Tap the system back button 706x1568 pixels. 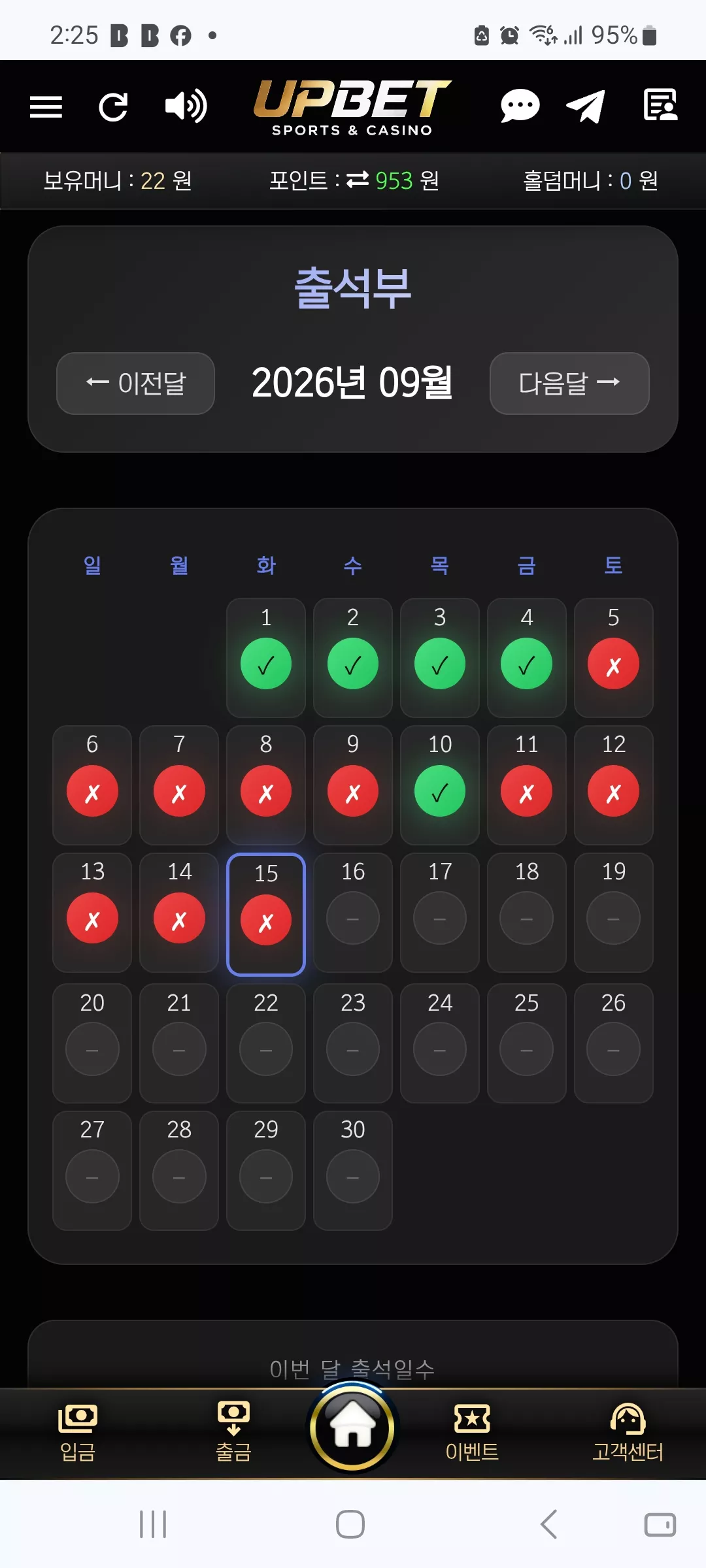(549, 1524)
